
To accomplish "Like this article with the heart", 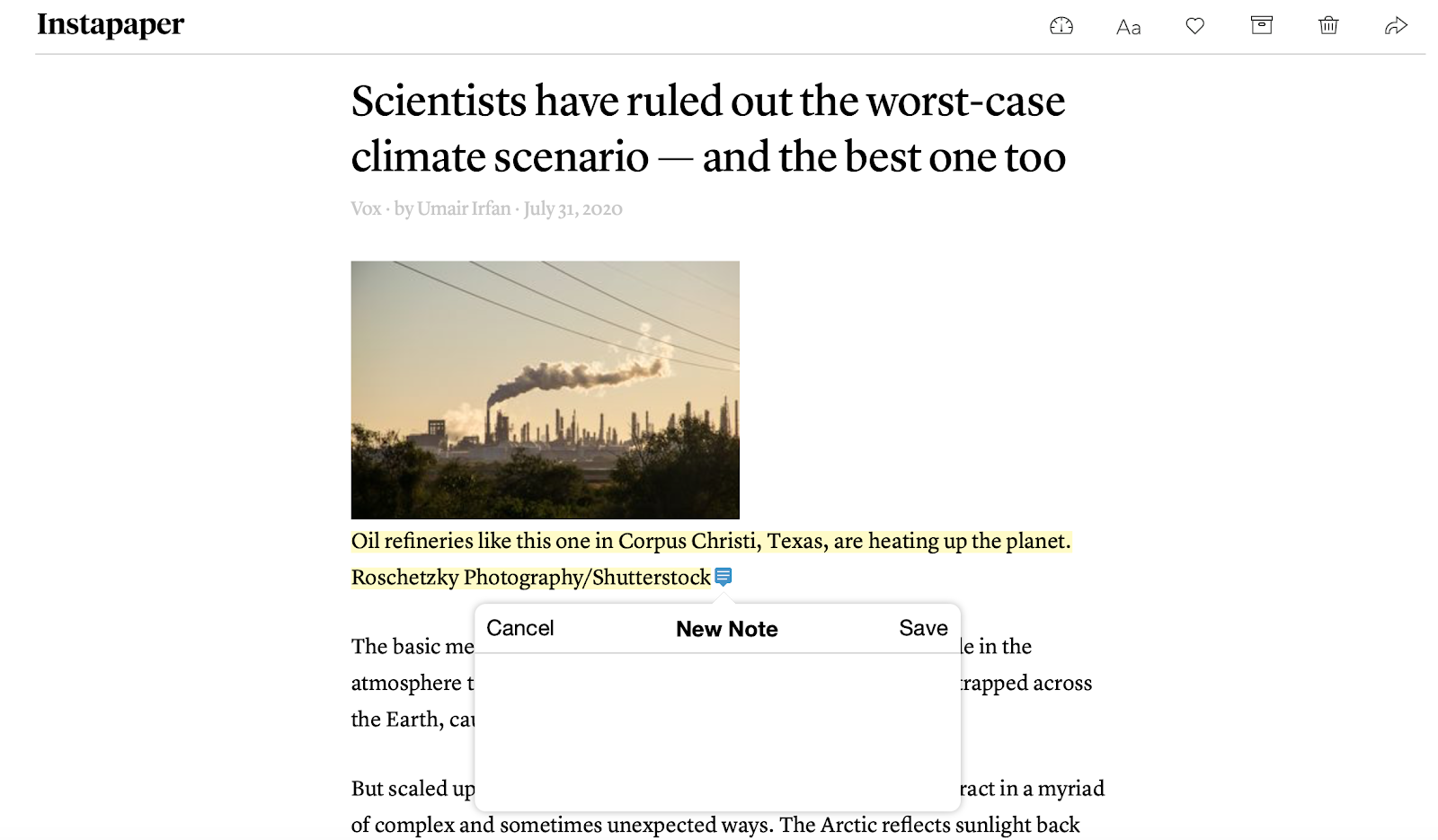I will (x=1194, y=26).
